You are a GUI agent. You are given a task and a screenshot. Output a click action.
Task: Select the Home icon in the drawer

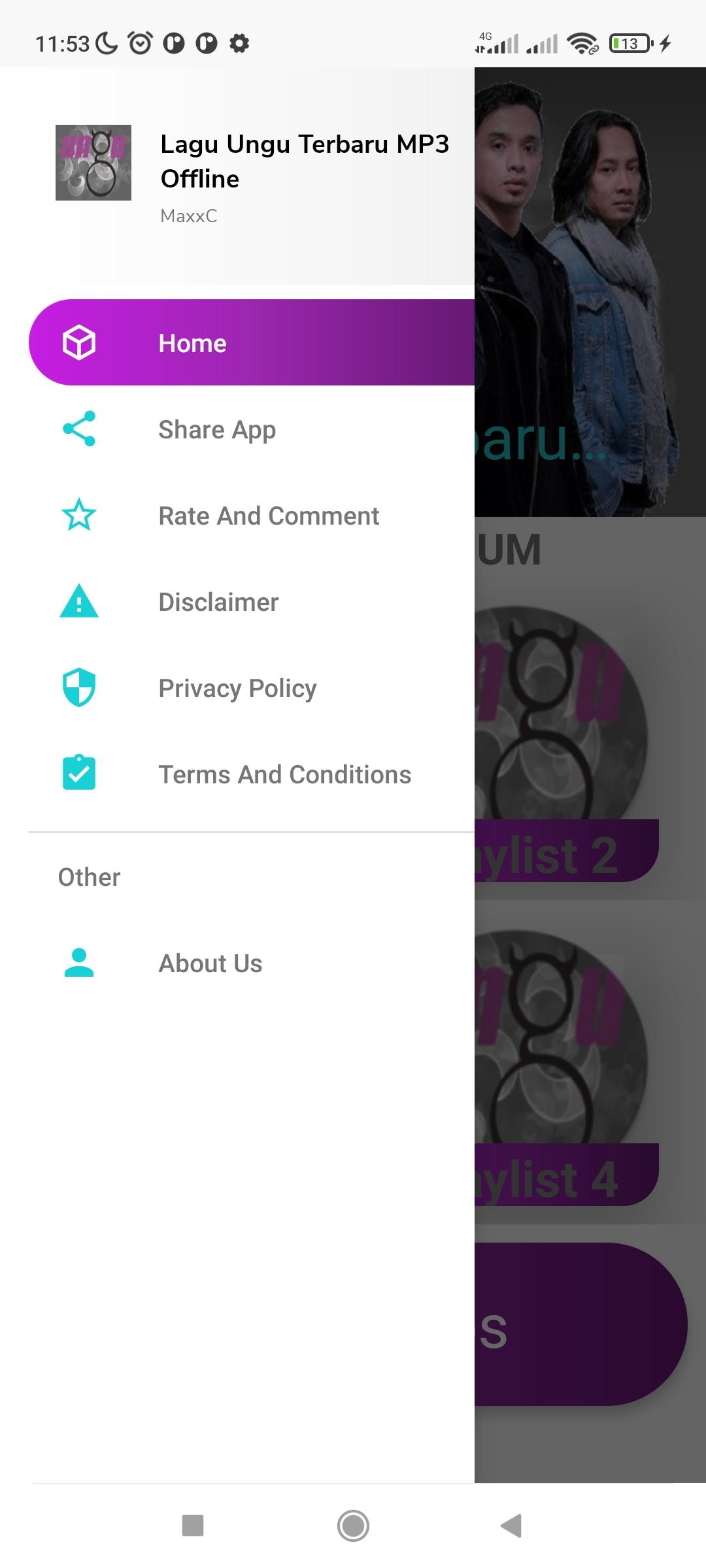[x=78, y=342]
